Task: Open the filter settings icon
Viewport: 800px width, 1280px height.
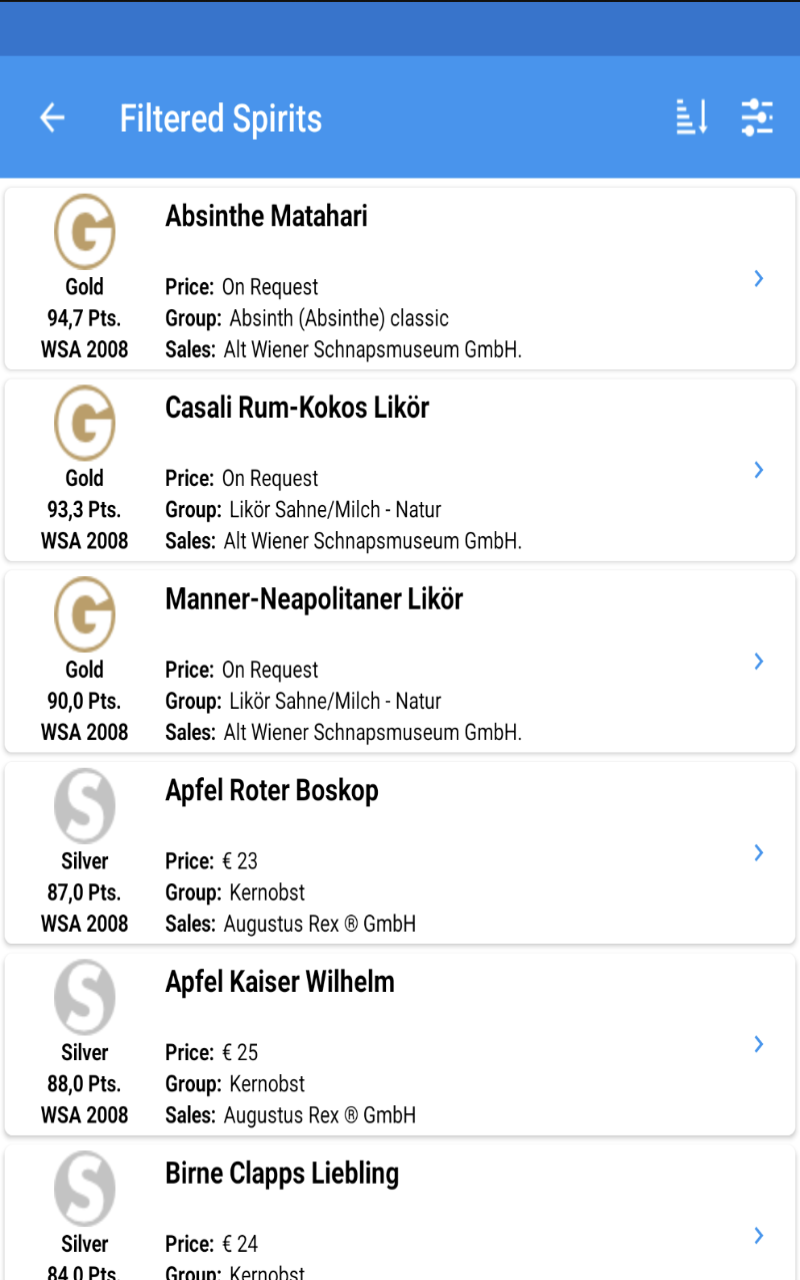Action: pyautogui.click(x=757, y=117)
